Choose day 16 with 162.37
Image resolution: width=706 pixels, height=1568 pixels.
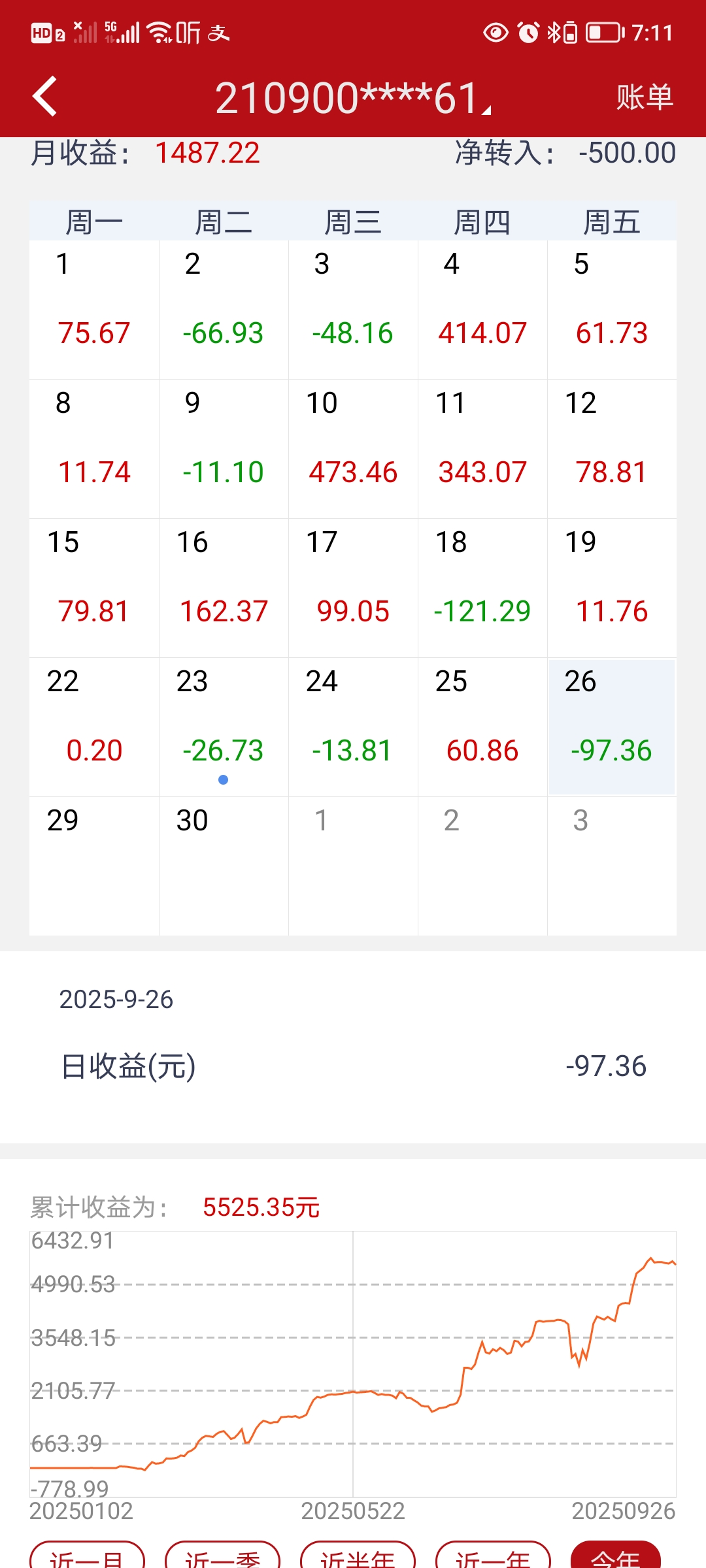click(x=224, y=589)
